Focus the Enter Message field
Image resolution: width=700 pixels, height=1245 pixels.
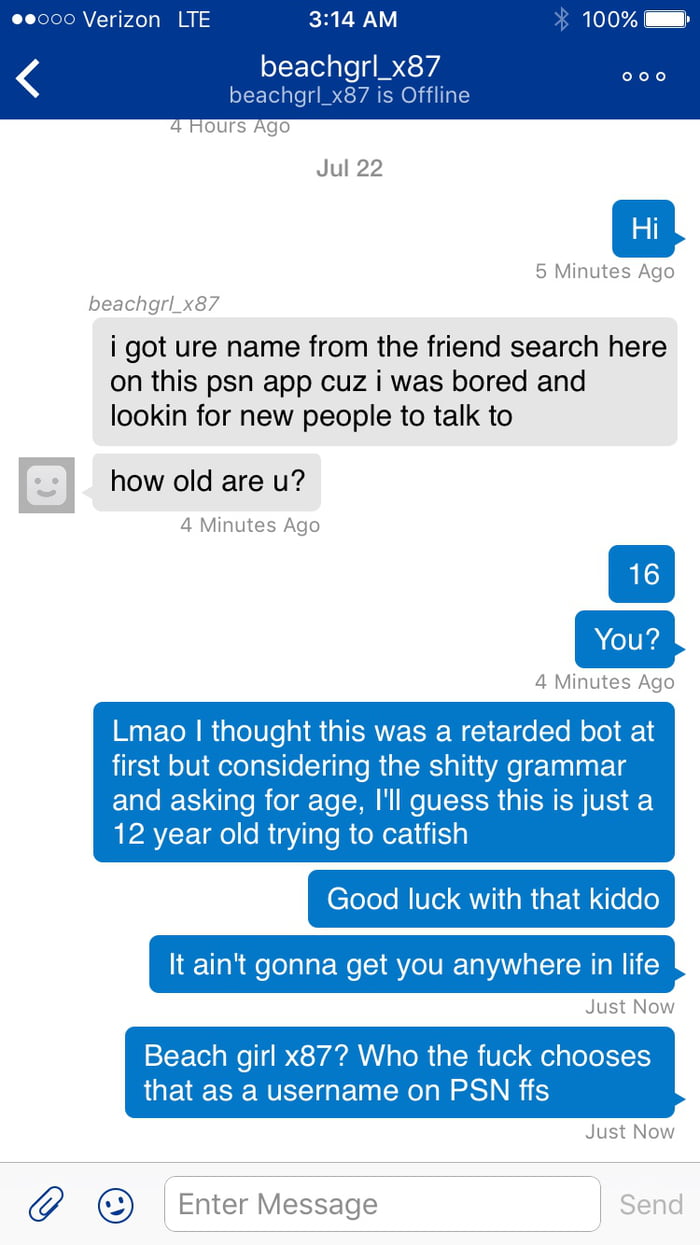tap(382, 1203)
